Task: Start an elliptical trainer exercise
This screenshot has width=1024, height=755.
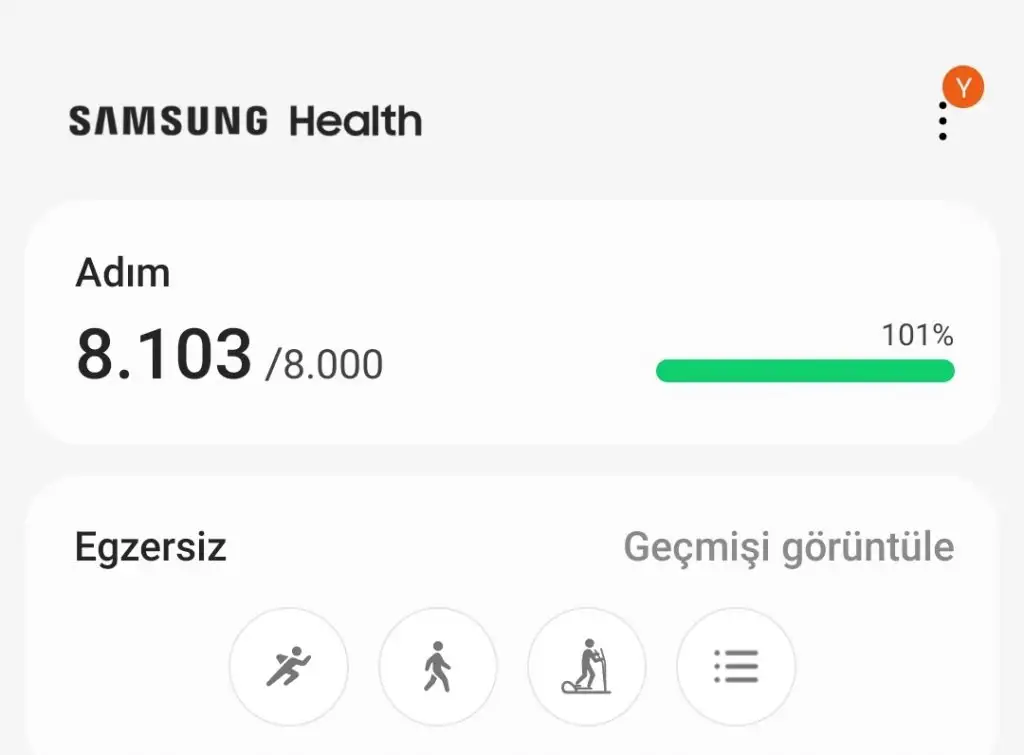Action: (x=586, y=666)
